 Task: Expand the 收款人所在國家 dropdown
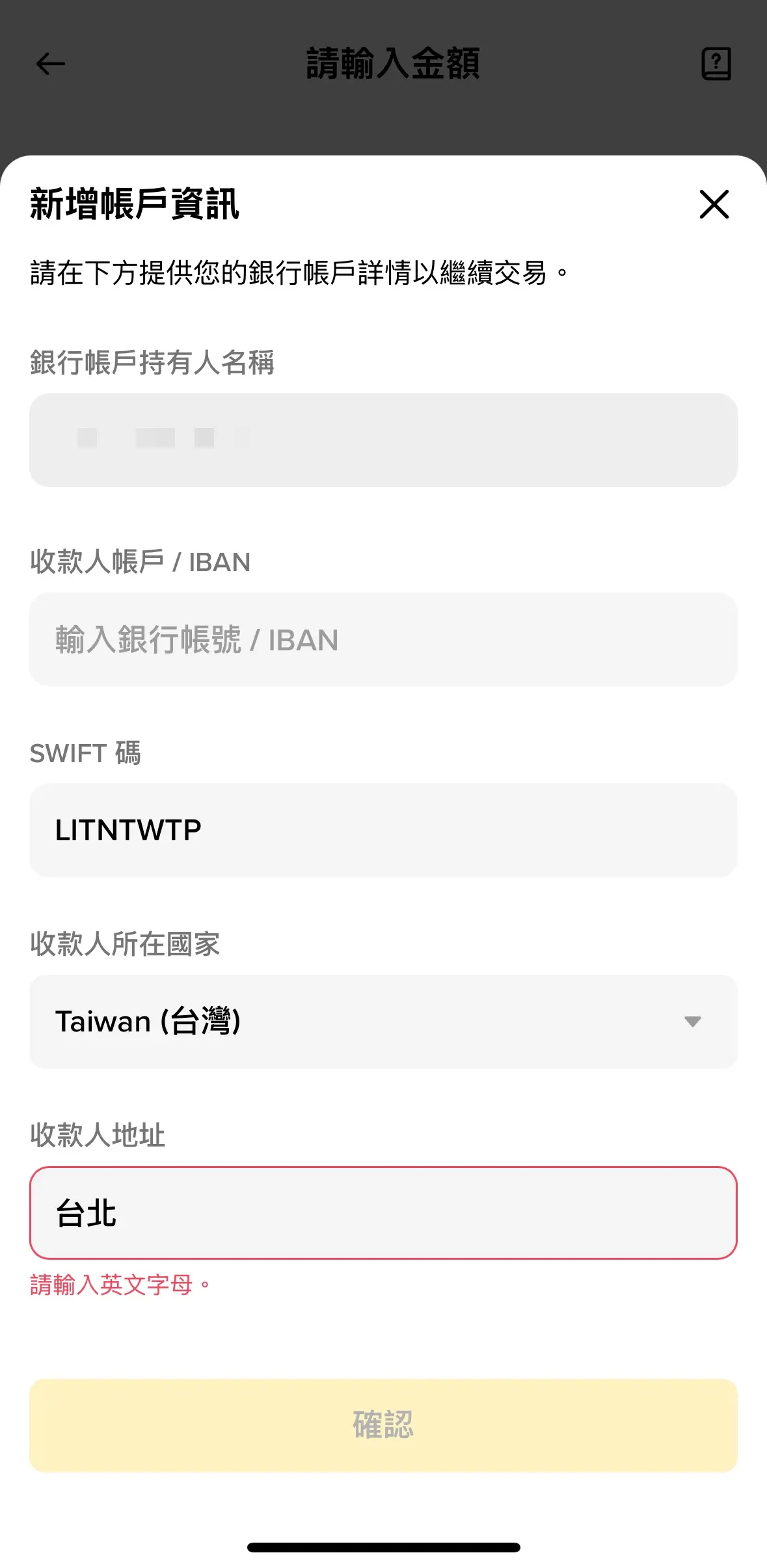383,1021
